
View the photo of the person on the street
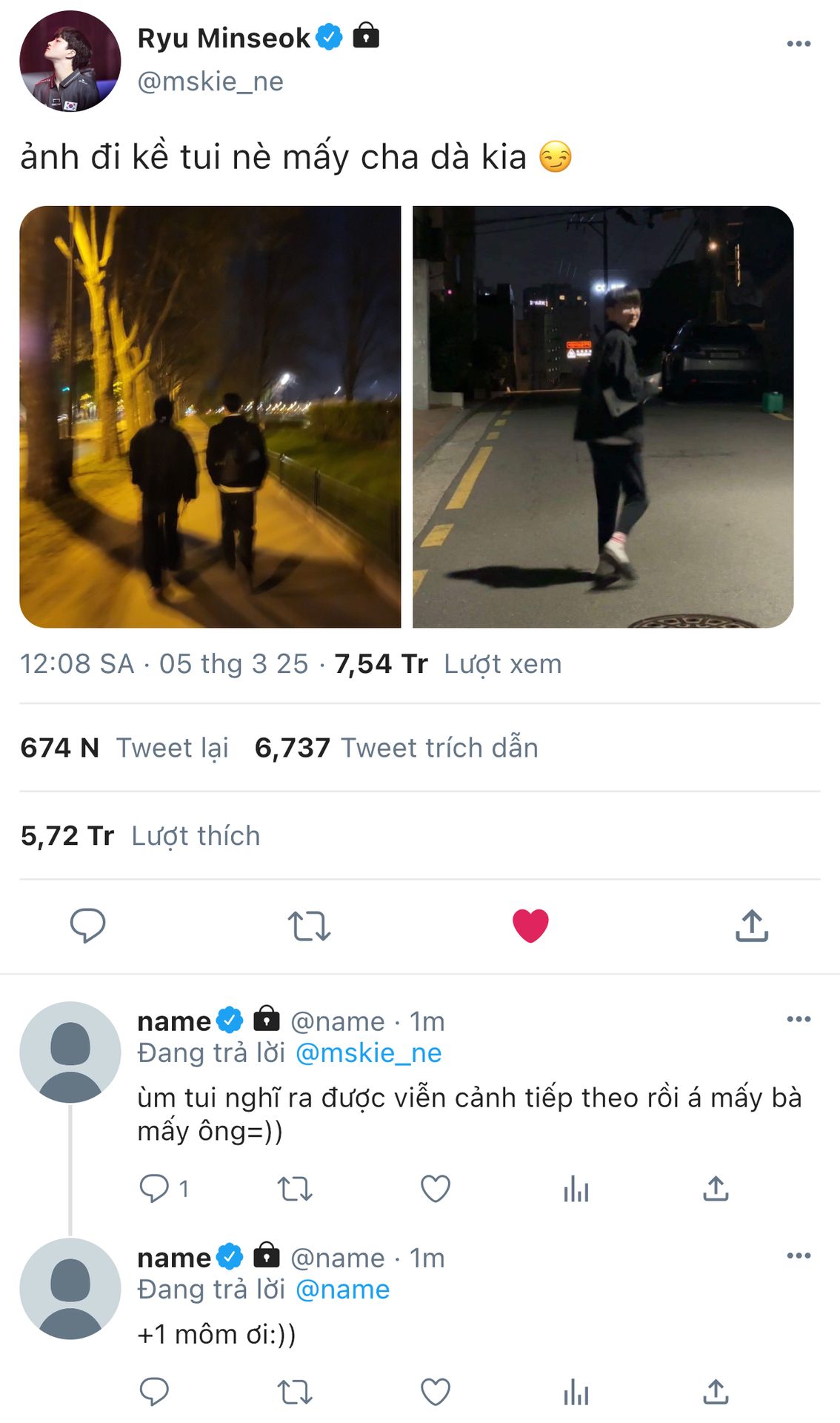(602, 417)
